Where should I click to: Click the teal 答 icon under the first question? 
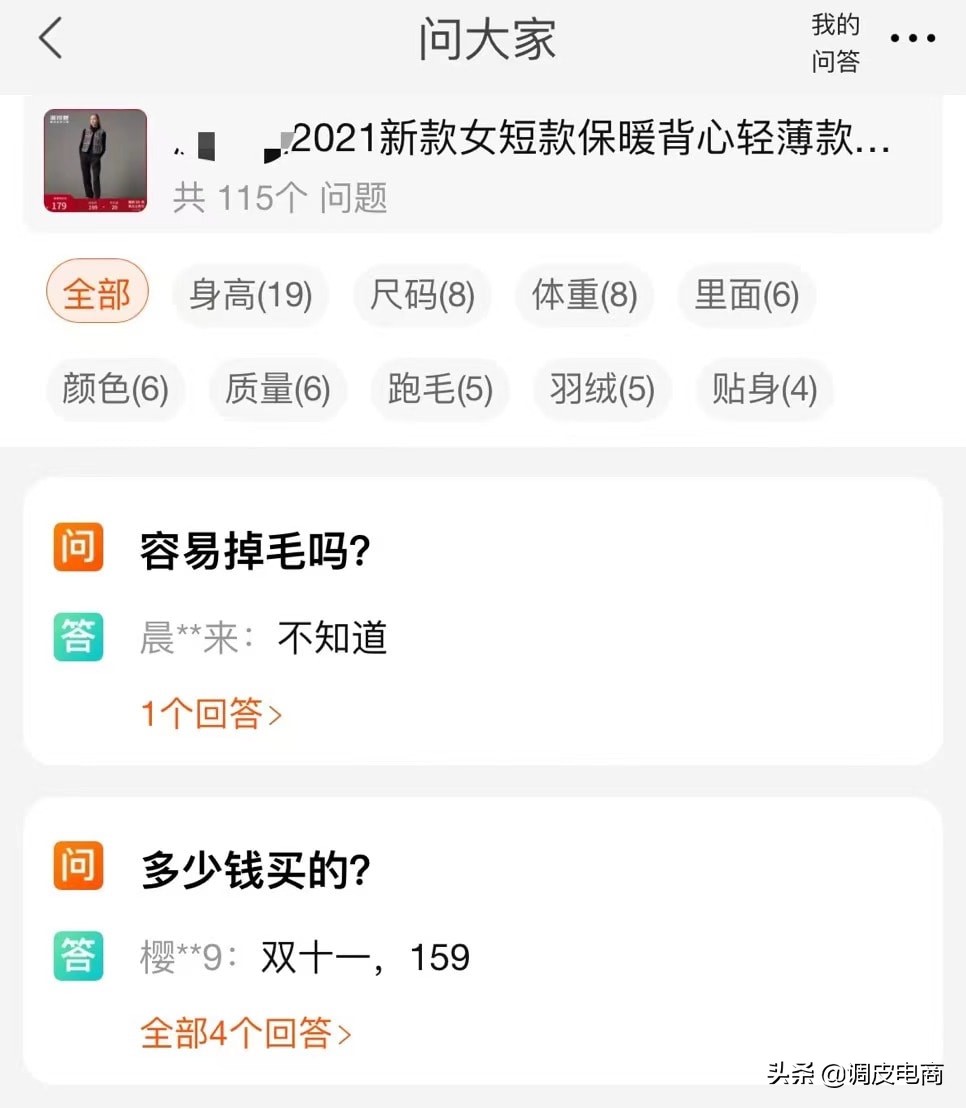(x=77, y=637)
